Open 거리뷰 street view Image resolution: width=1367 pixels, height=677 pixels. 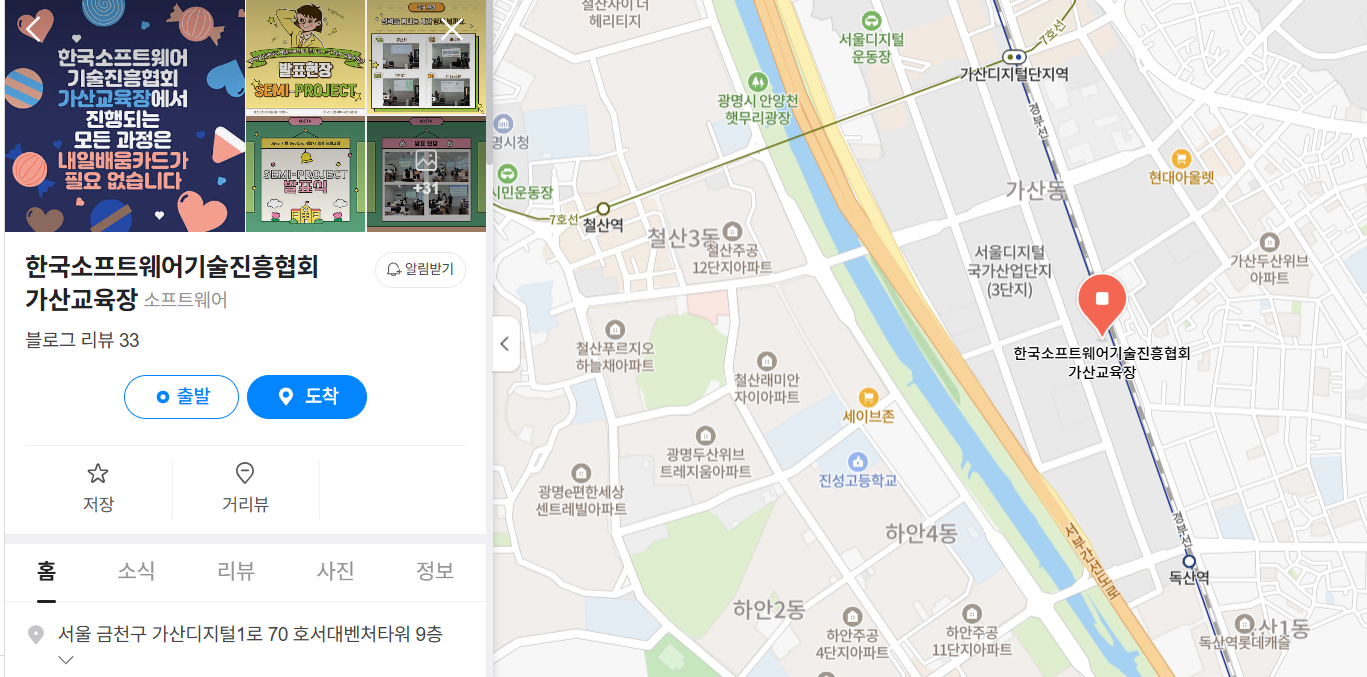(x=245, y=487)
